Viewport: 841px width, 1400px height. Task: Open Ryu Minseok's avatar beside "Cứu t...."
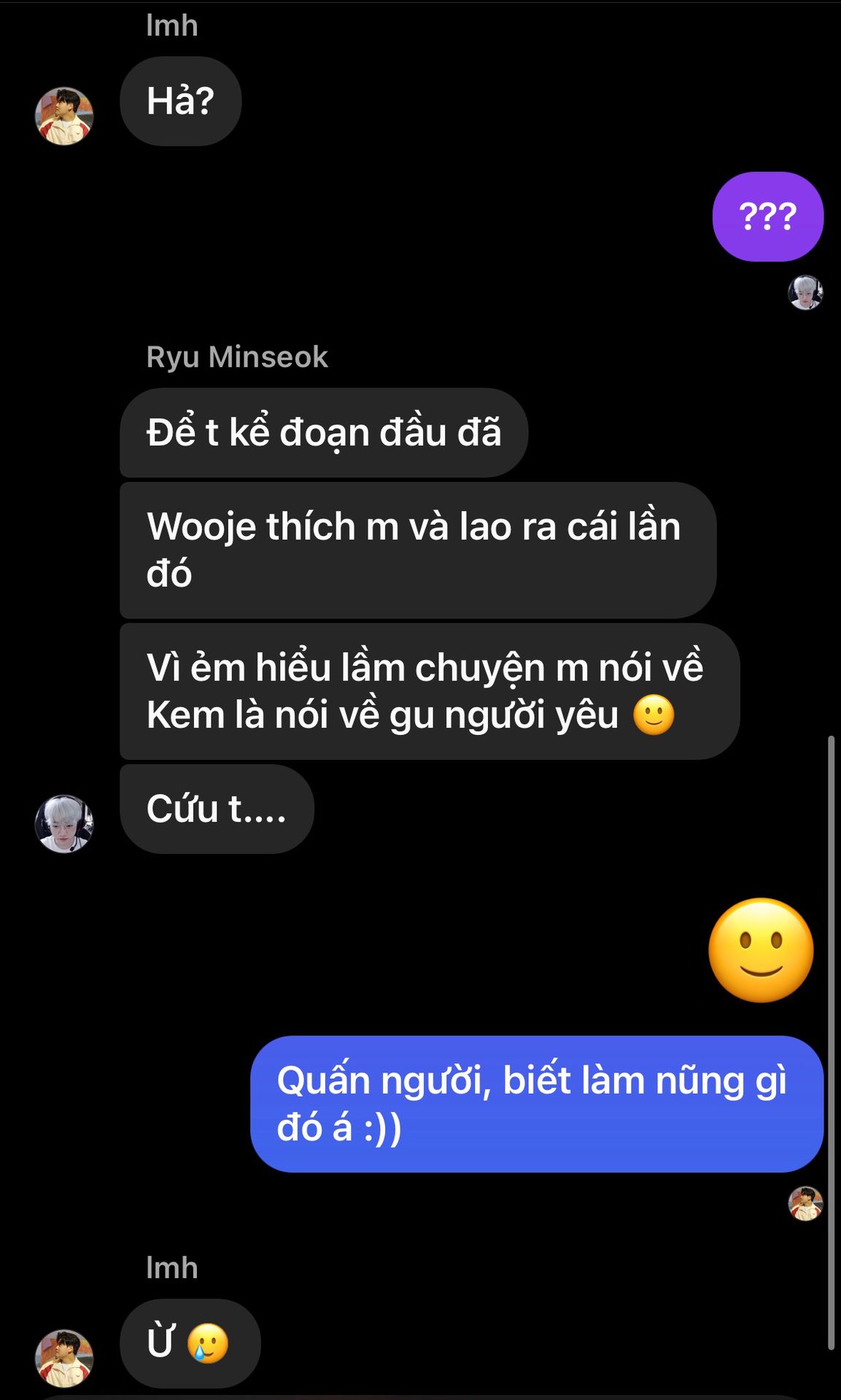64,824
